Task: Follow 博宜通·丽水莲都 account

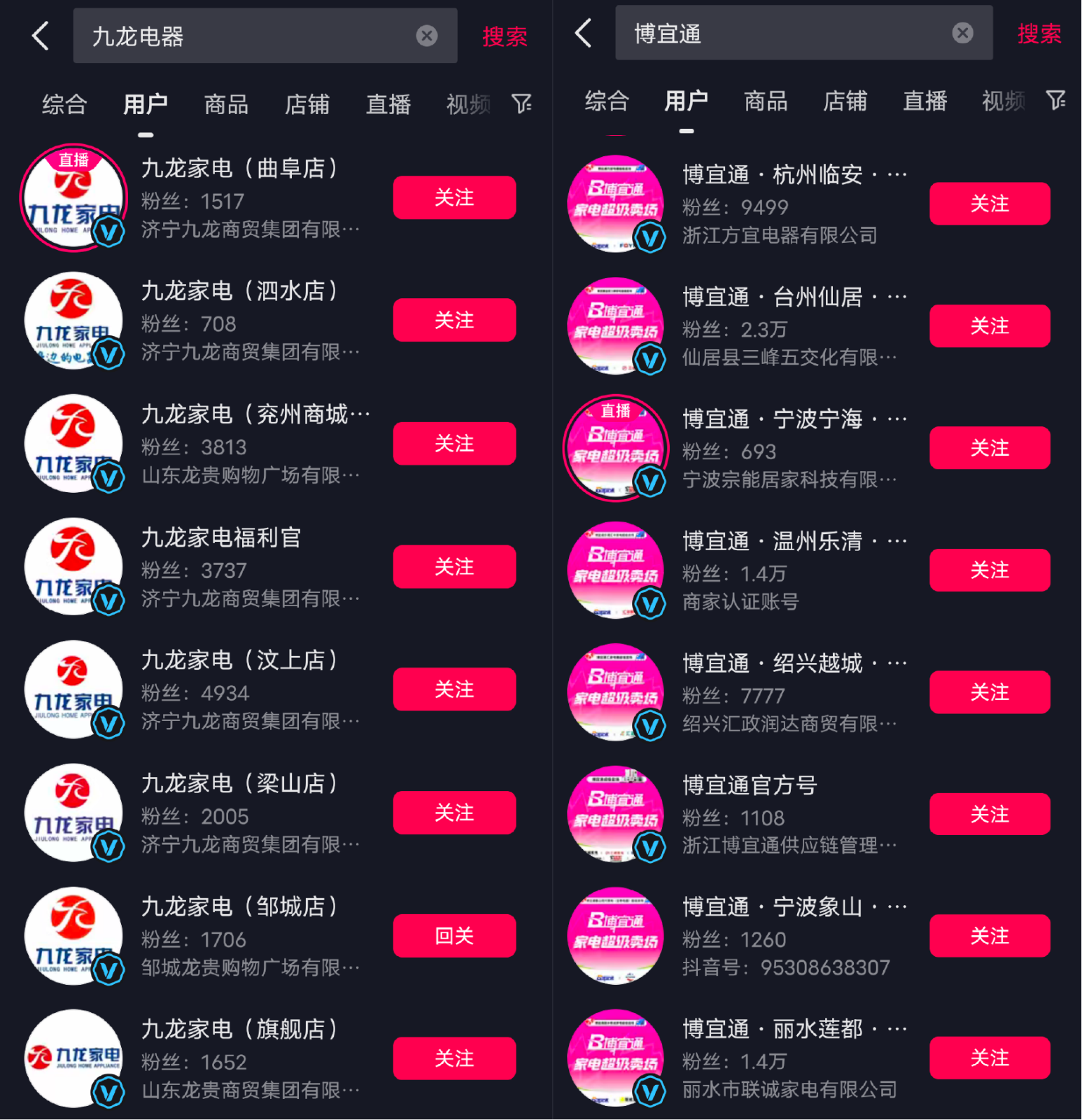Action: click(989, 1058)
